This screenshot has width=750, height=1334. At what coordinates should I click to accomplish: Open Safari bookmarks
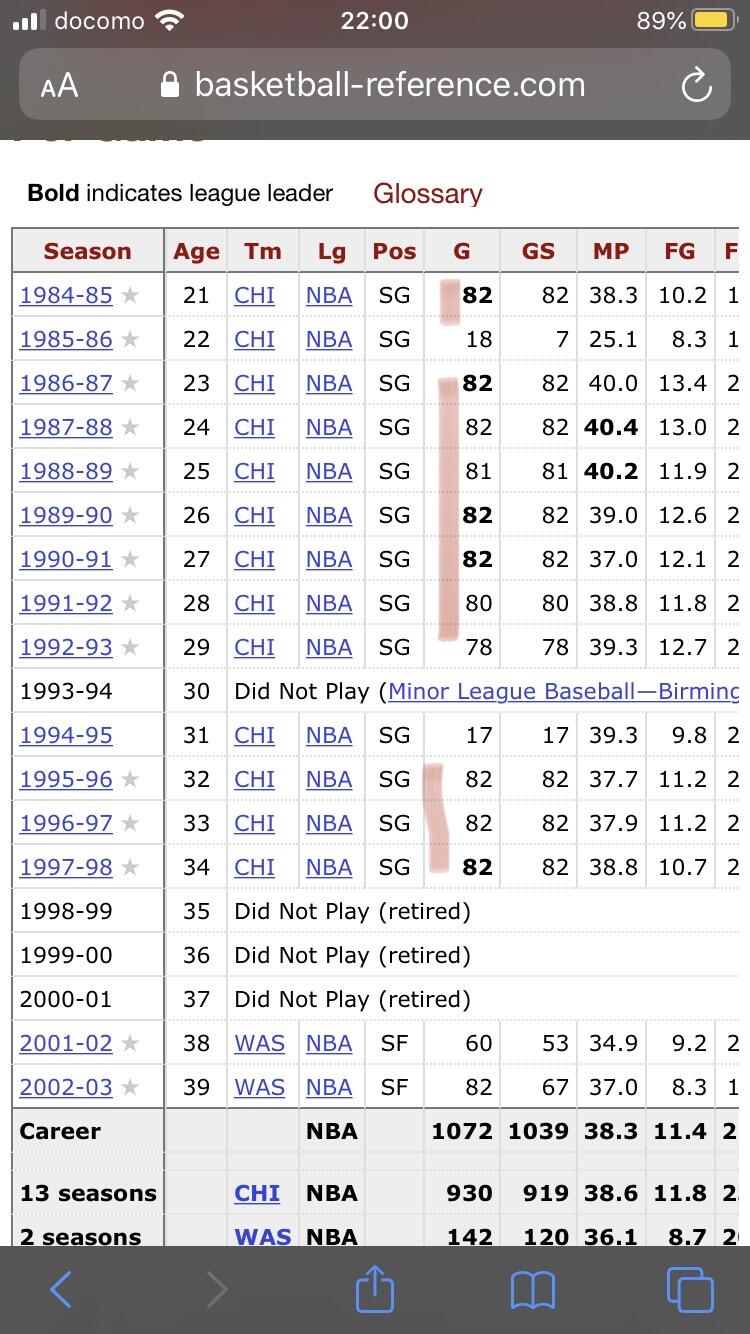click(532, 1291)
